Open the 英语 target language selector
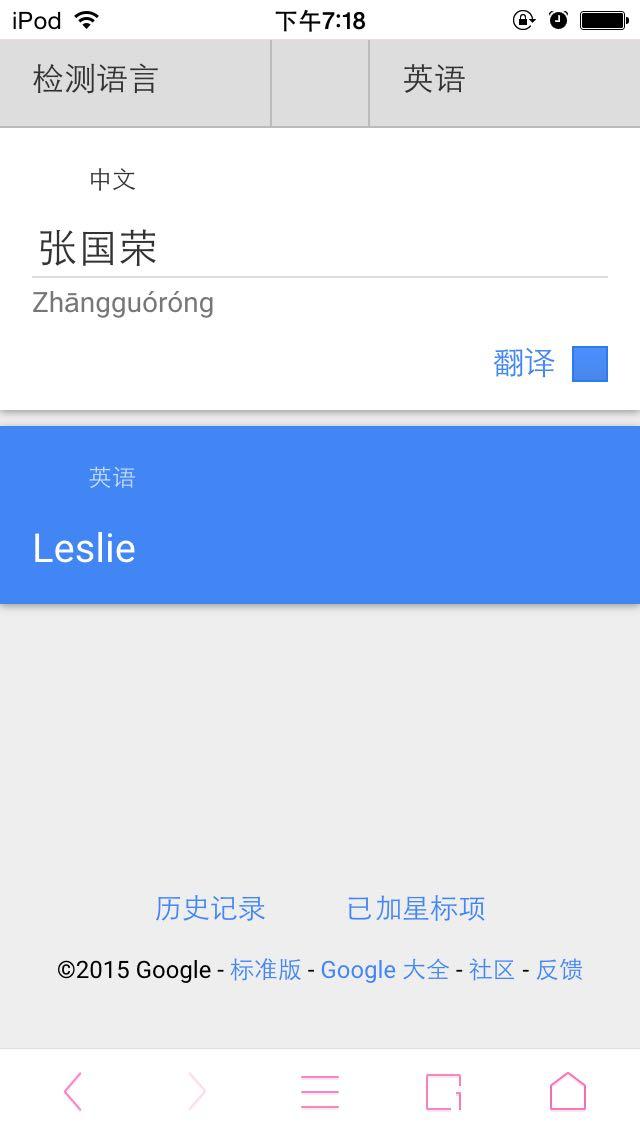Viewport: 640px width, 1136px height. [x=504, y=82]
